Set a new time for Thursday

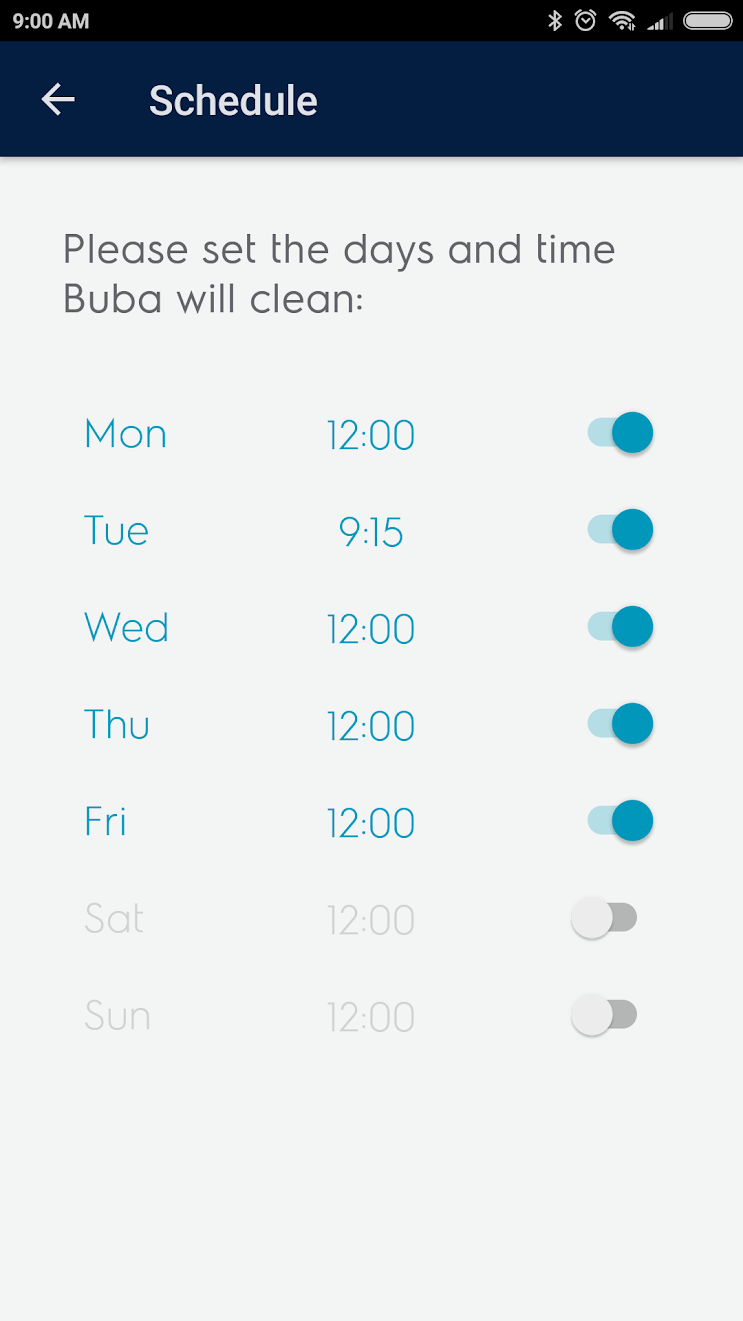tap(371, 726)
